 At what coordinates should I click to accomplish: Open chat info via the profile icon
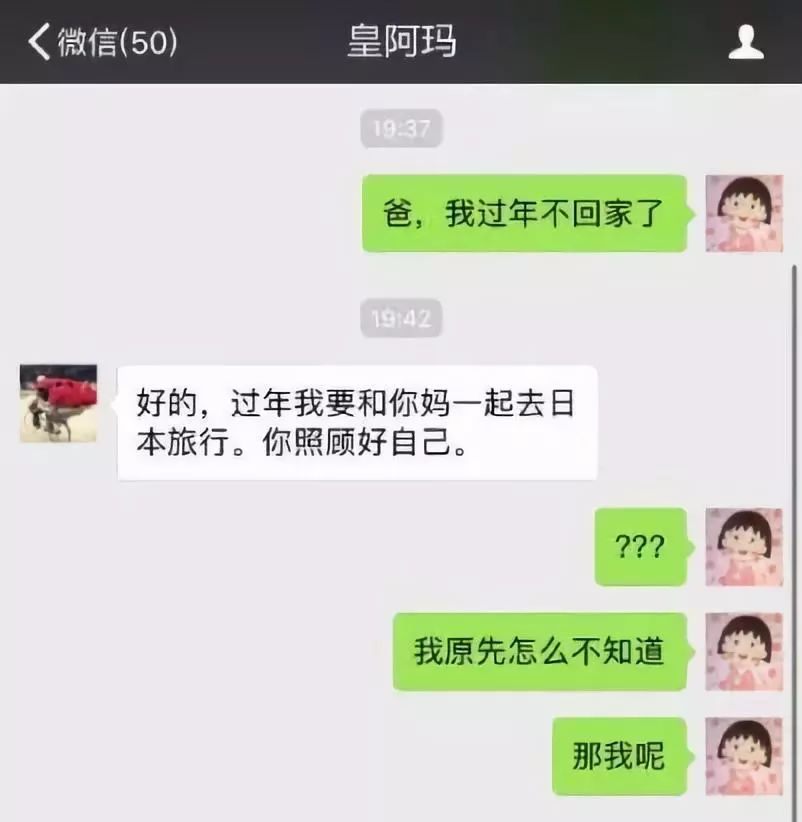tap(746, 42)
